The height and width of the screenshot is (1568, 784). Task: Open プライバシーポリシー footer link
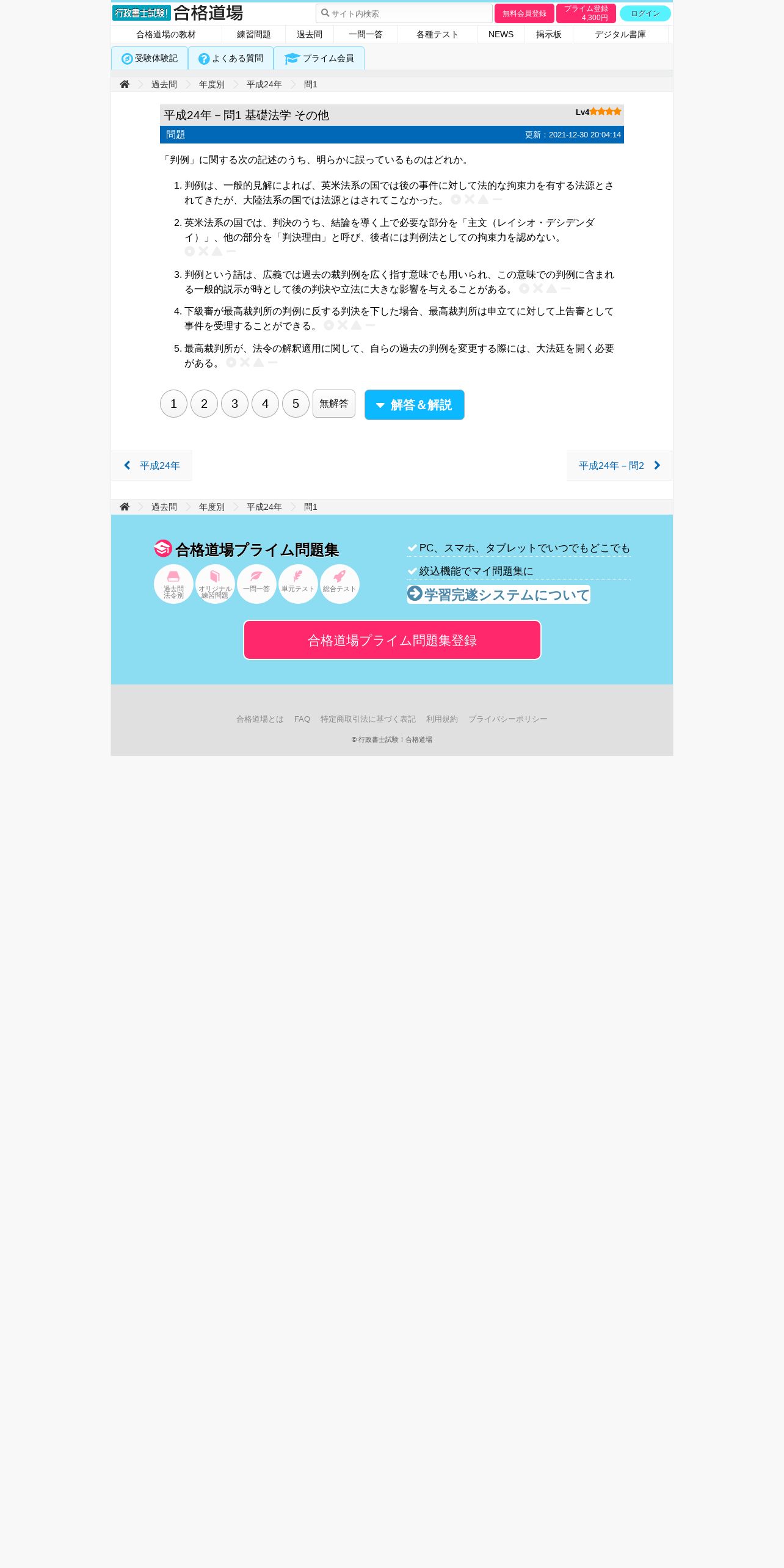click(507, 719)
